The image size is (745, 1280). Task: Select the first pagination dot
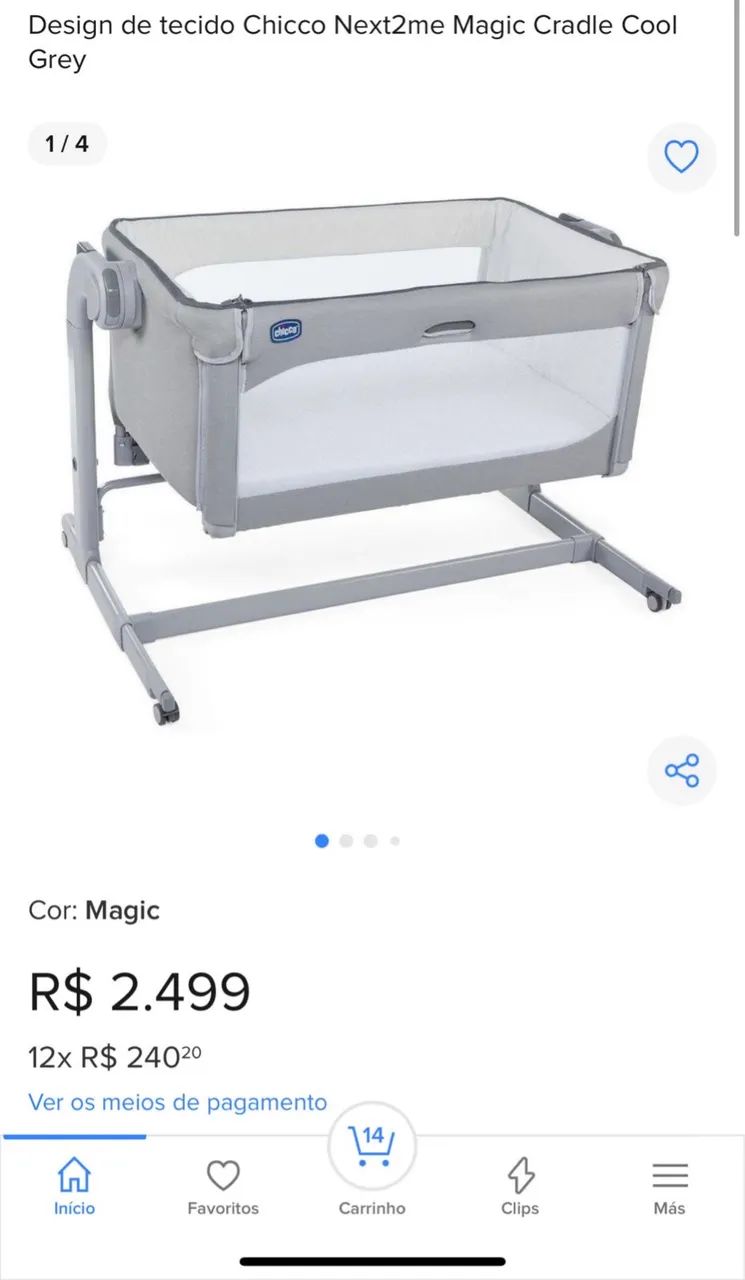tap(322, 841)
